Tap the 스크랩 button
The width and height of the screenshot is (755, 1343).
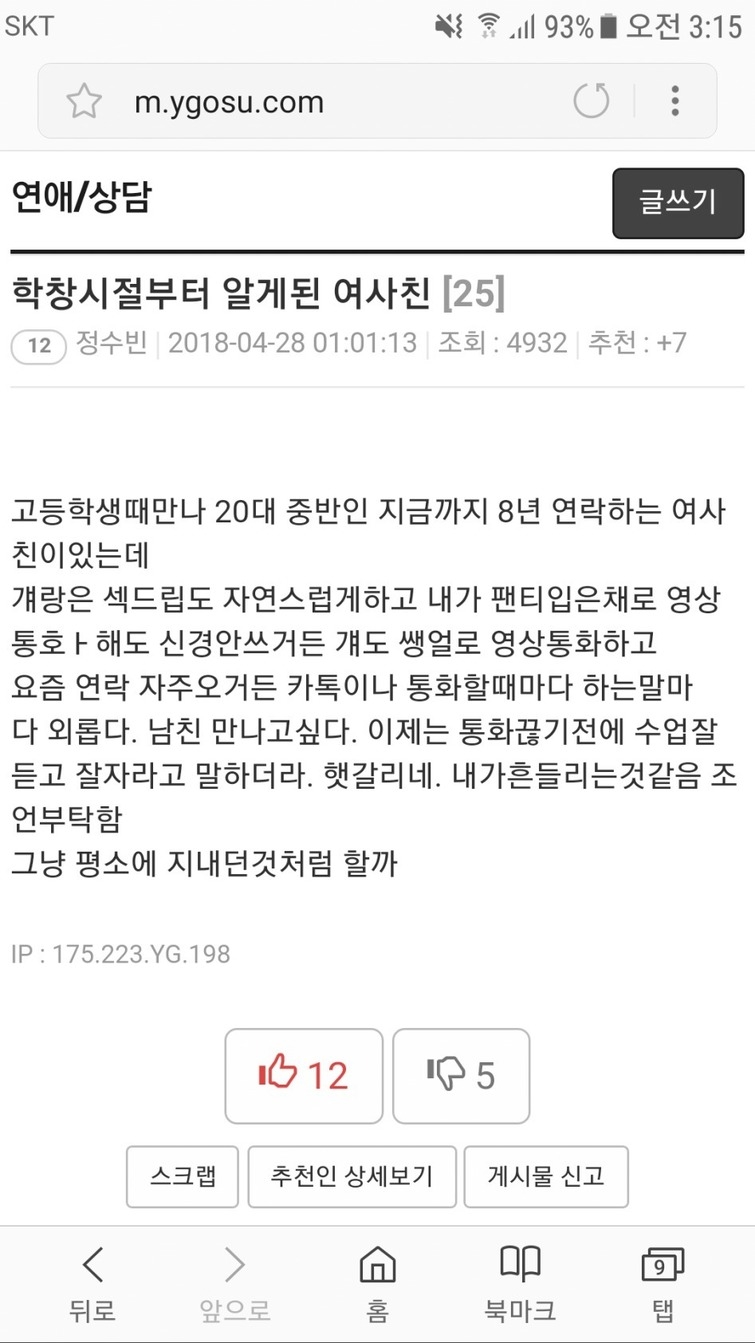182,1176
